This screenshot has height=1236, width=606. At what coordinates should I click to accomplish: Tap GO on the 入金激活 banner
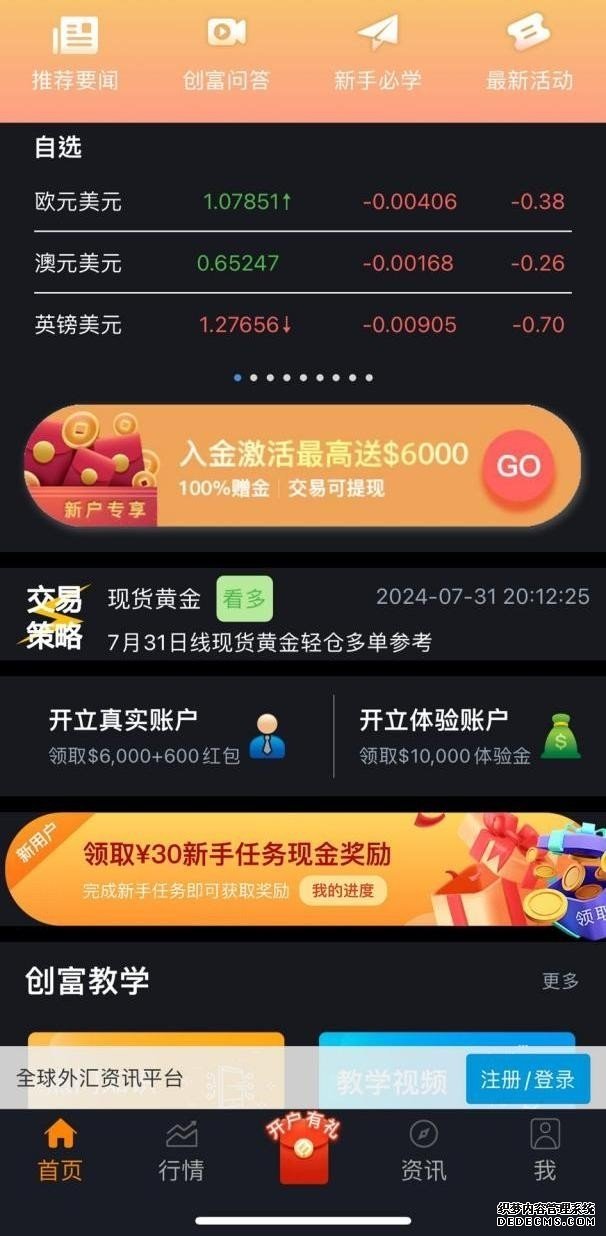point(518,466)
